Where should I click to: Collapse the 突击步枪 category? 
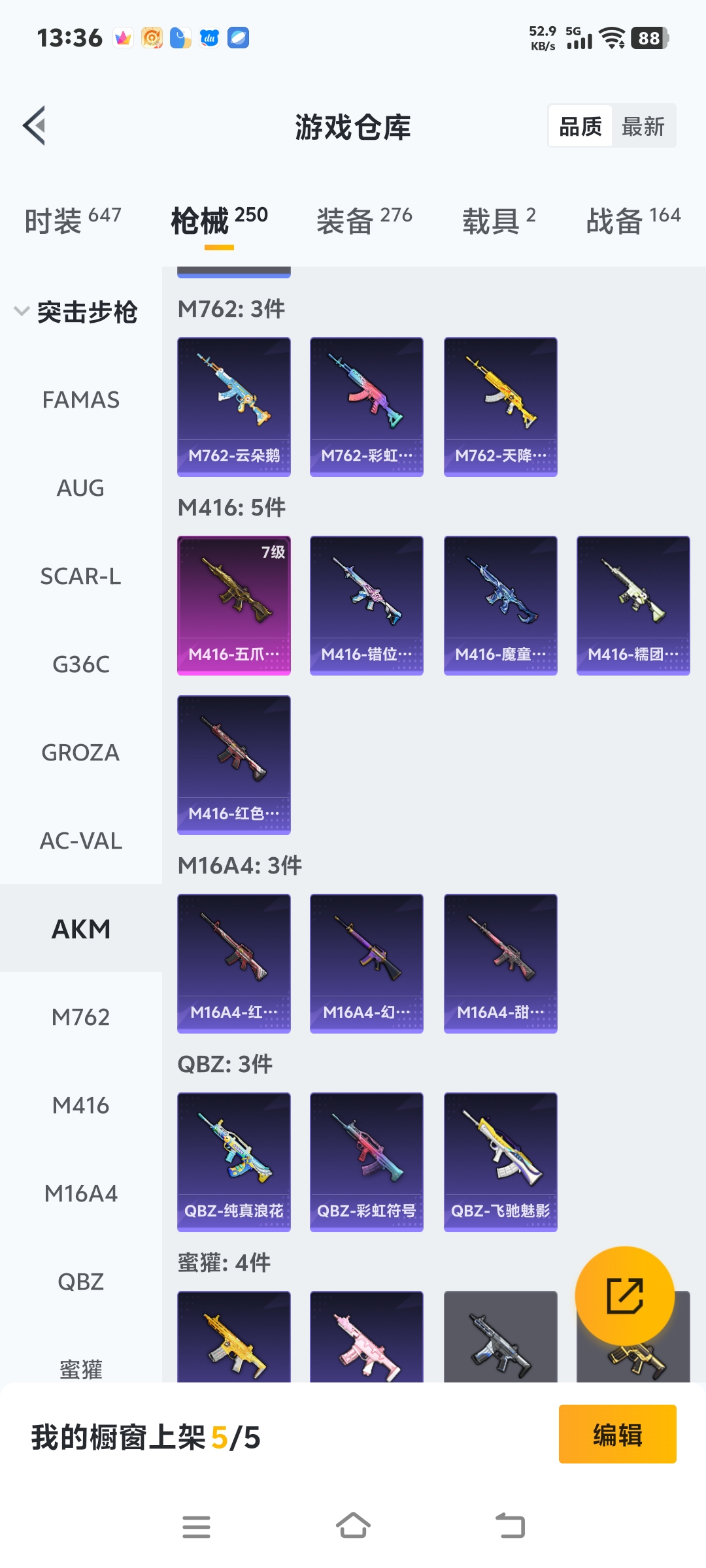(x=76, y=312)
